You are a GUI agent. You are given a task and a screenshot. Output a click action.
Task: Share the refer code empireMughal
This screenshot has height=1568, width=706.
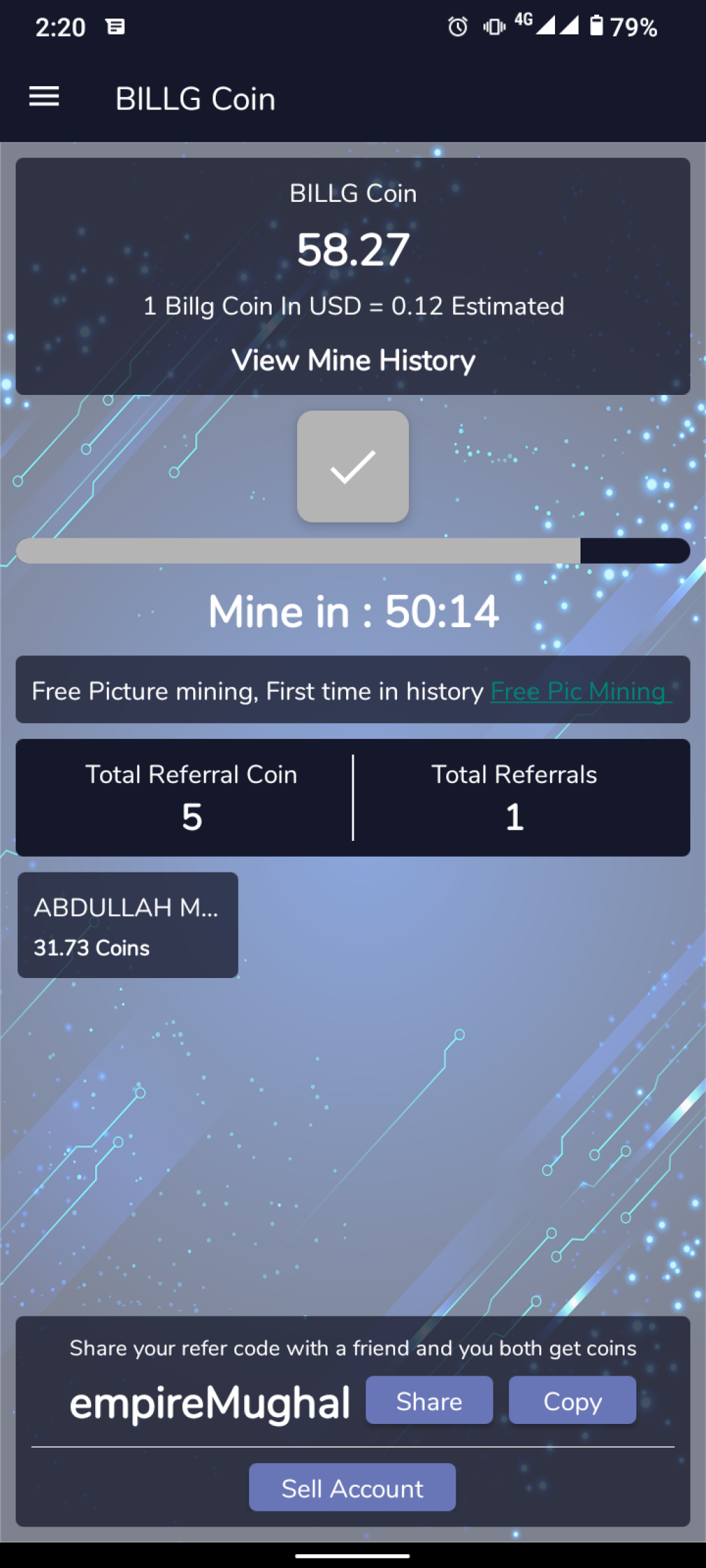pyautogui.click(x=429, y=1401)
